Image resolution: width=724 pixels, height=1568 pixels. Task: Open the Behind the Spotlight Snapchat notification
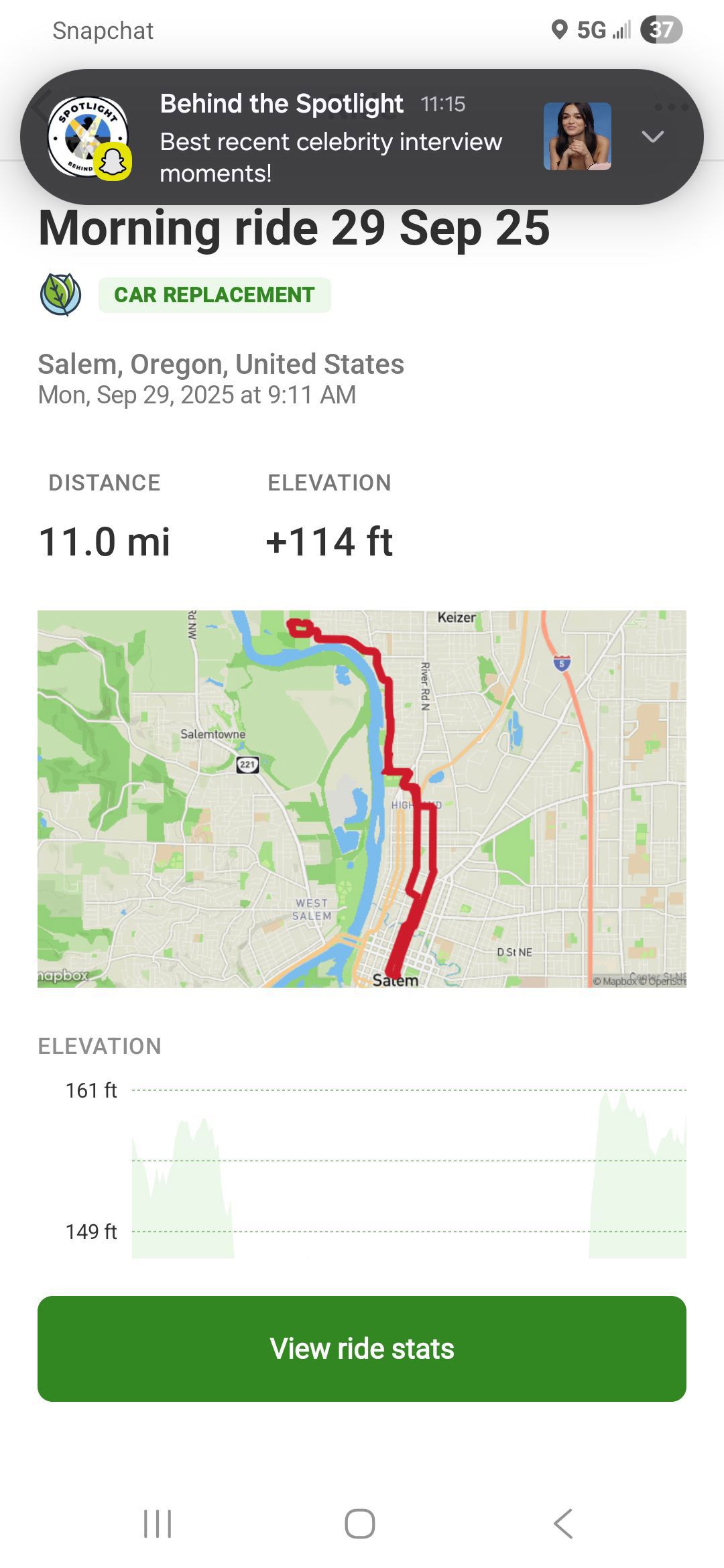[x=331, y=137]
